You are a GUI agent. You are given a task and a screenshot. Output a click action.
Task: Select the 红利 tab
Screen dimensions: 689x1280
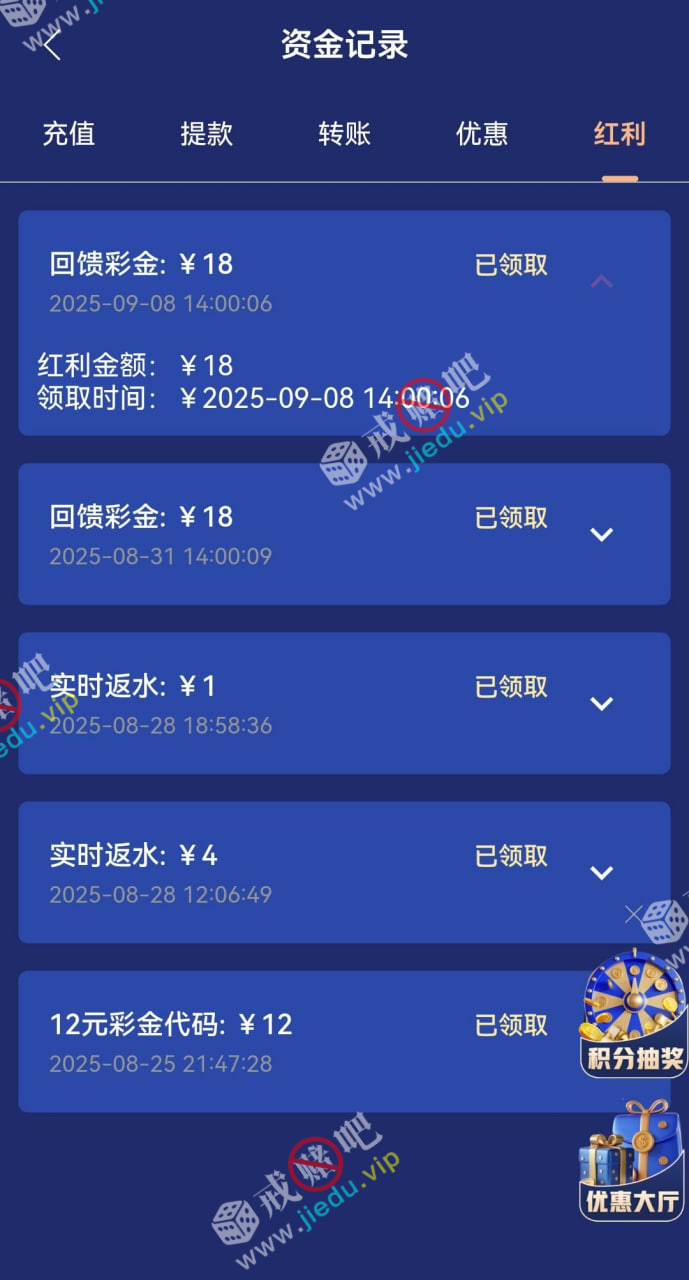point(619,134)
